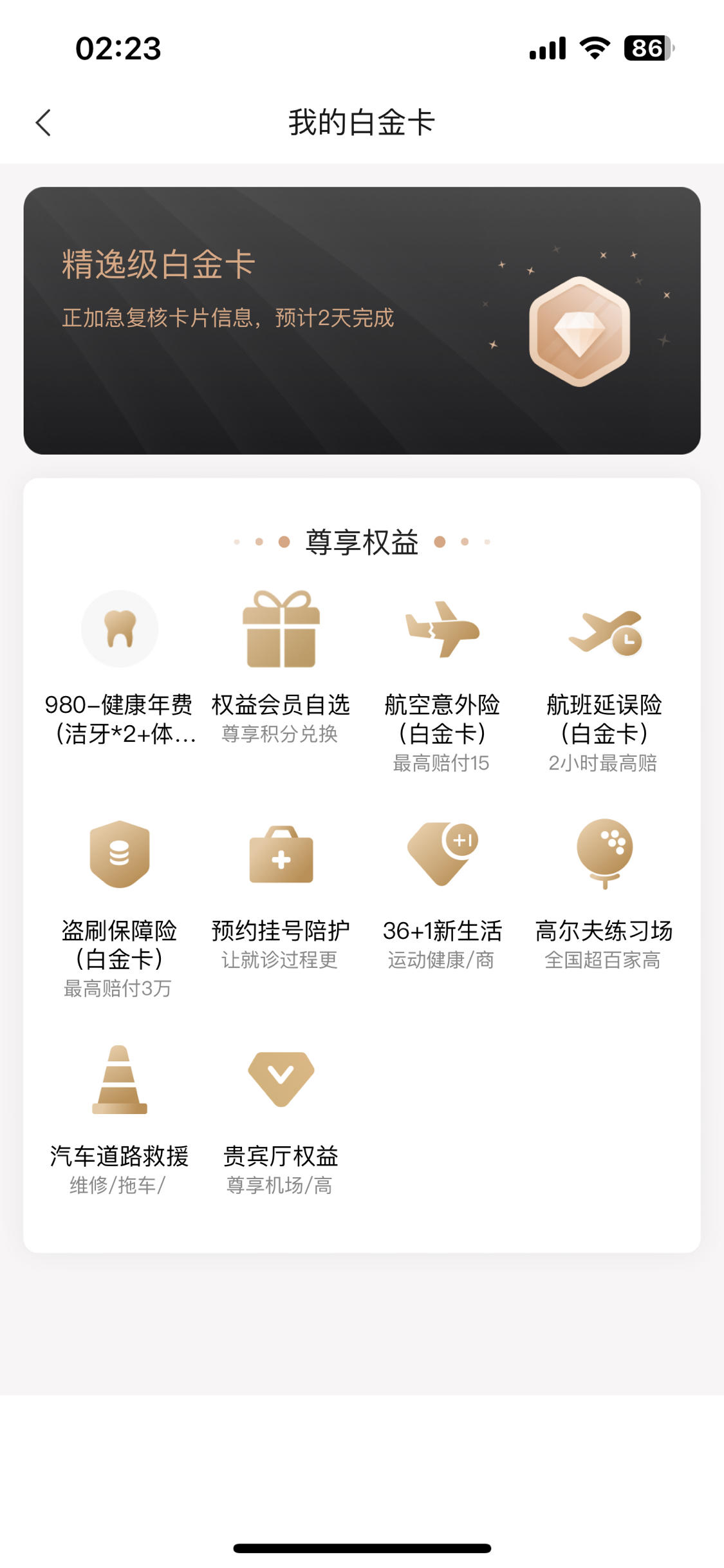Check 盗刷保障险 (白金卡) coverage
Image resolution: width=724 pixels, height=1568 pixels.
[120, 909]
